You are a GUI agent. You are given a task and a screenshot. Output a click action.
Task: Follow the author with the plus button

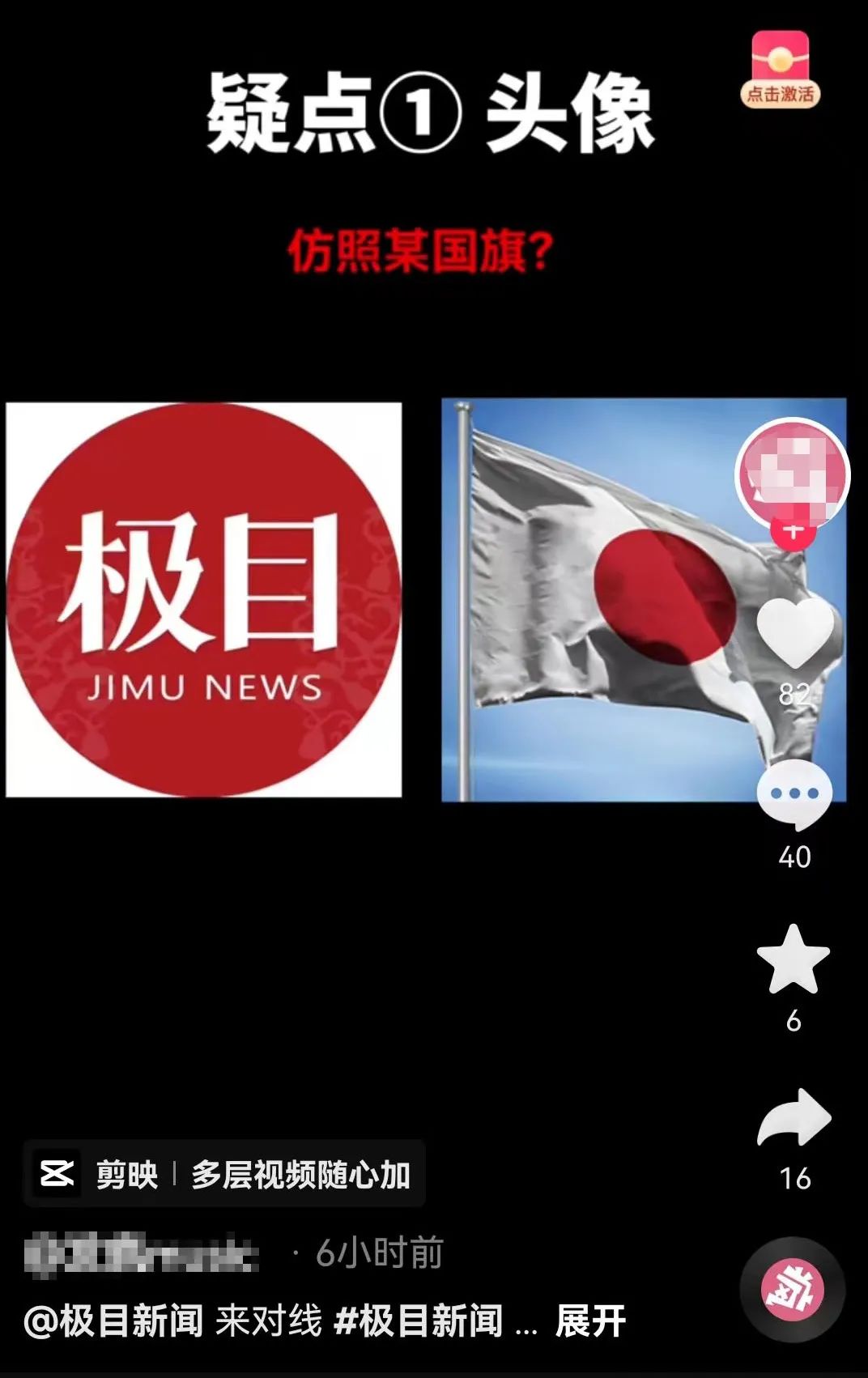[x=793, y=532]
